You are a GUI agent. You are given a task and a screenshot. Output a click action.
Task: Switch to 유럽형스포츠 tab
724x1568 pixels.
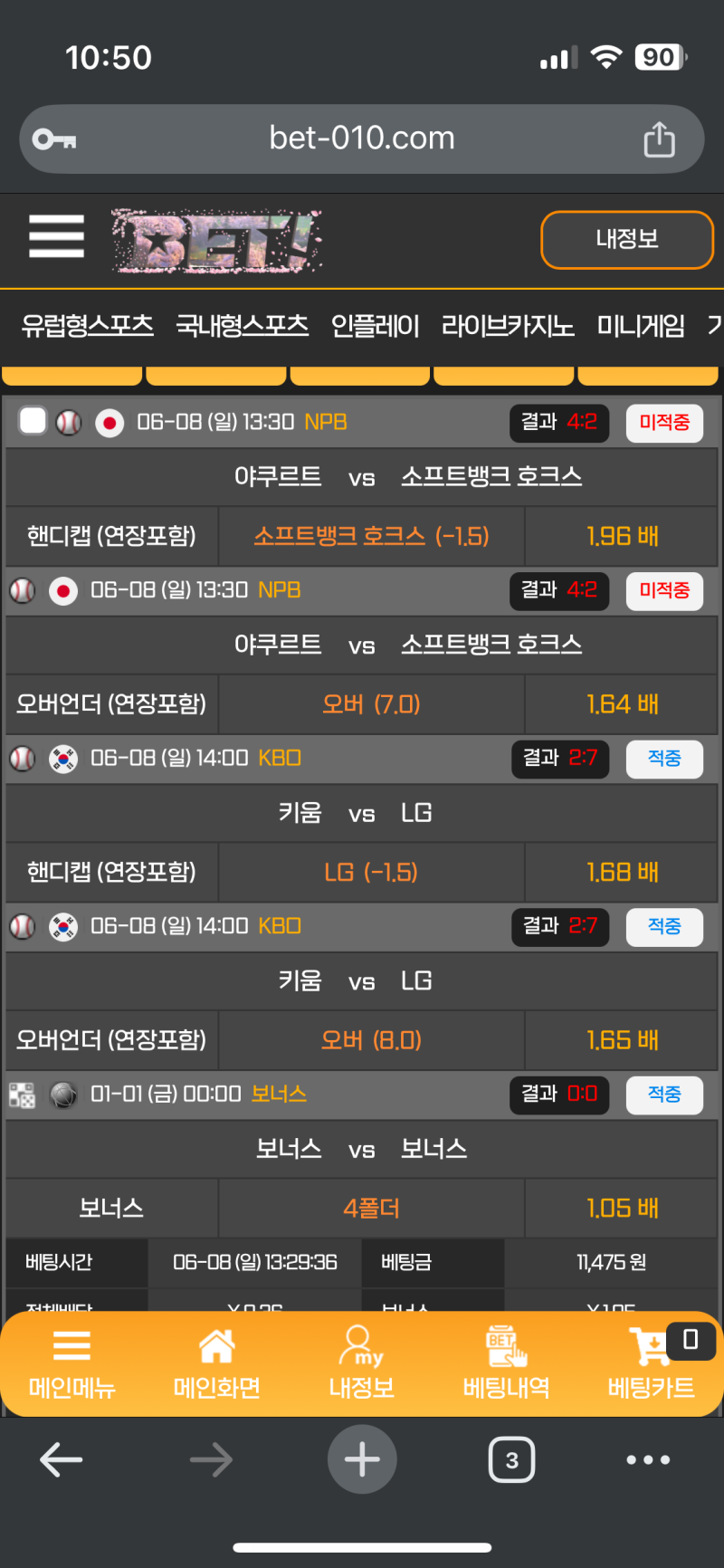(88, 325)
